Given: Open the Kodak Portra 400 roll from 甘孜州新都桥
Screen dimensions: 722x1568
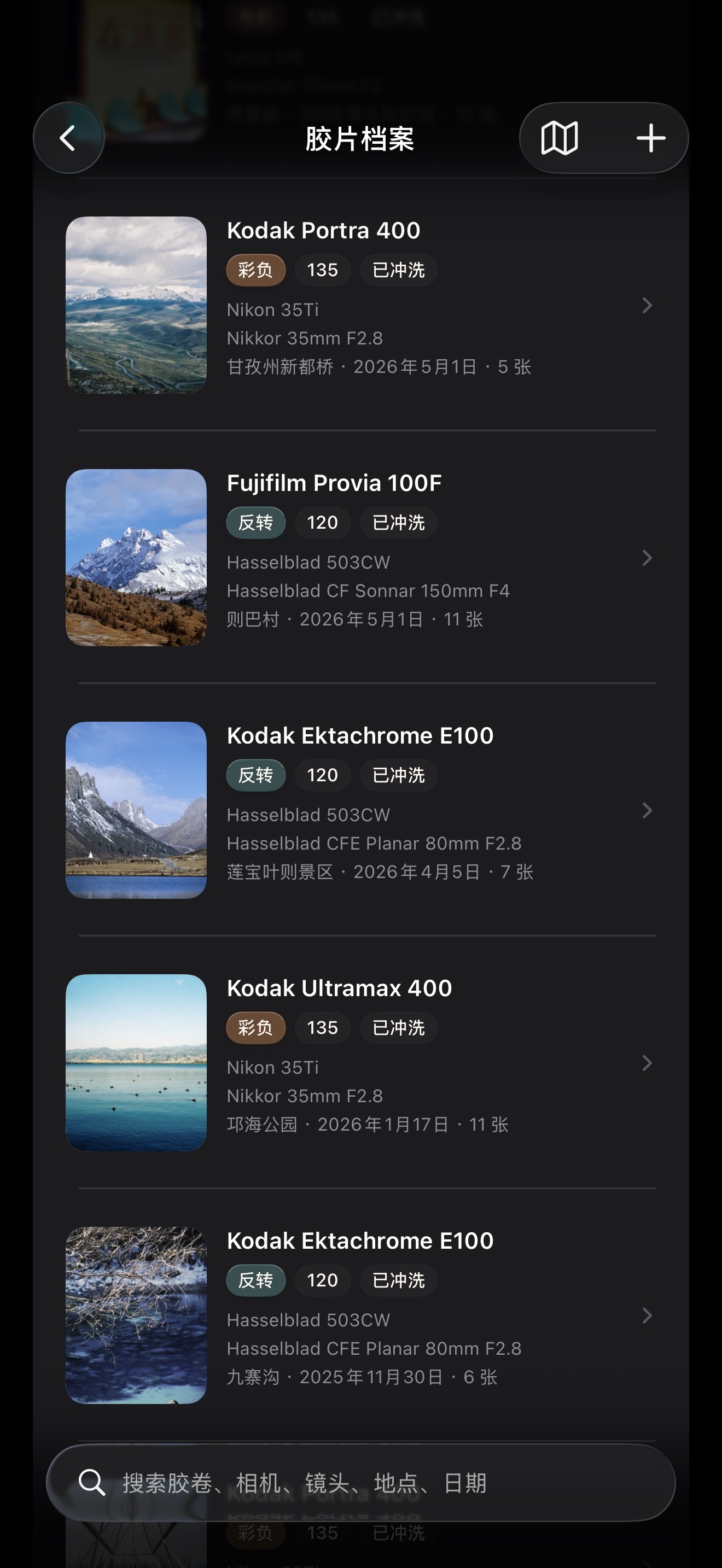Looking at the screenshot, I should tap(361, 305).
